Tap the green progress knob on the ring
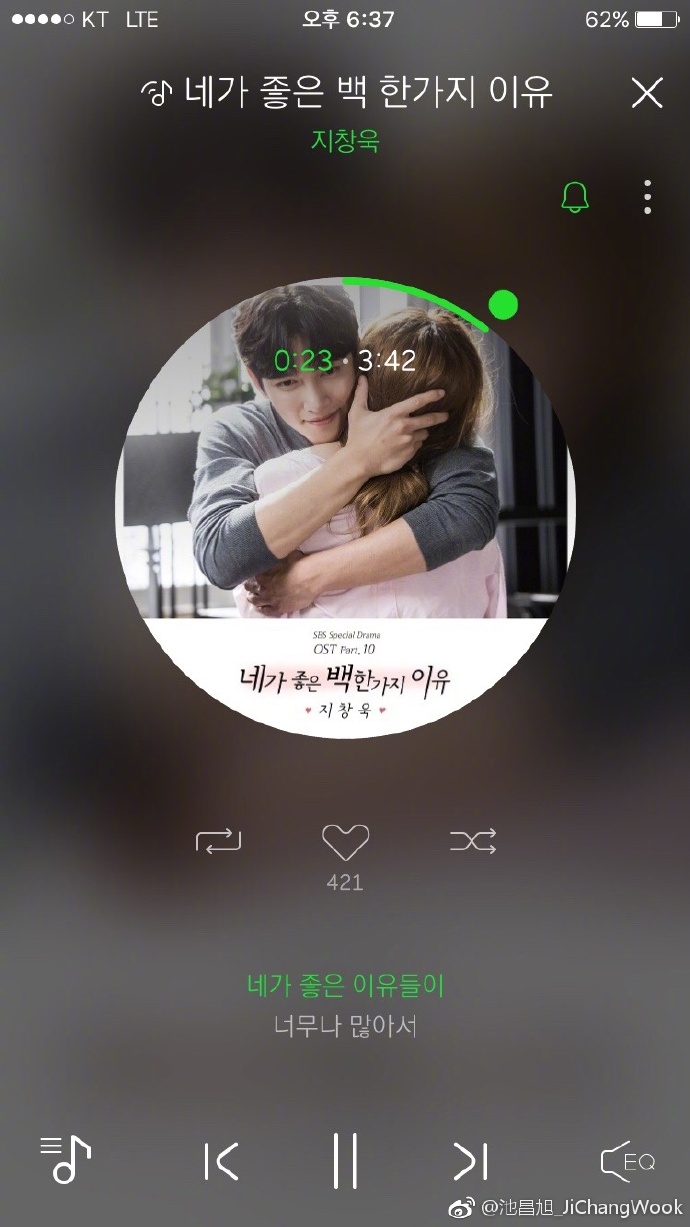Screen dimensions: 690x1227 (x=503, y=305)
